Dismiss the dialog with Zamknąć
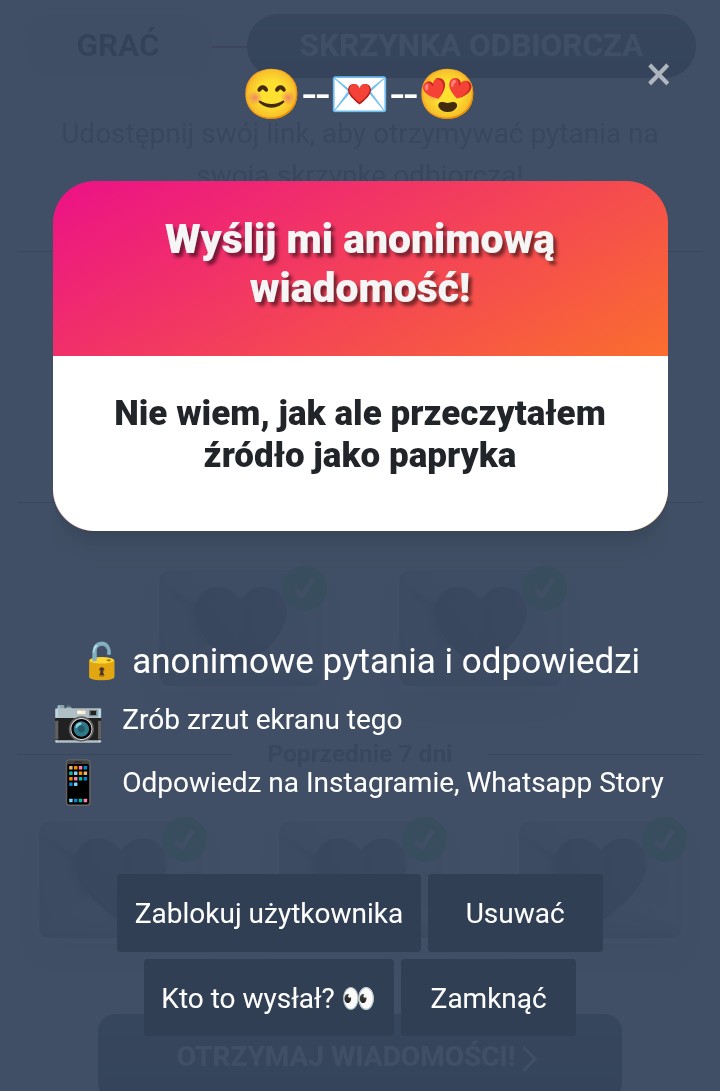 [x=488, y=998]
